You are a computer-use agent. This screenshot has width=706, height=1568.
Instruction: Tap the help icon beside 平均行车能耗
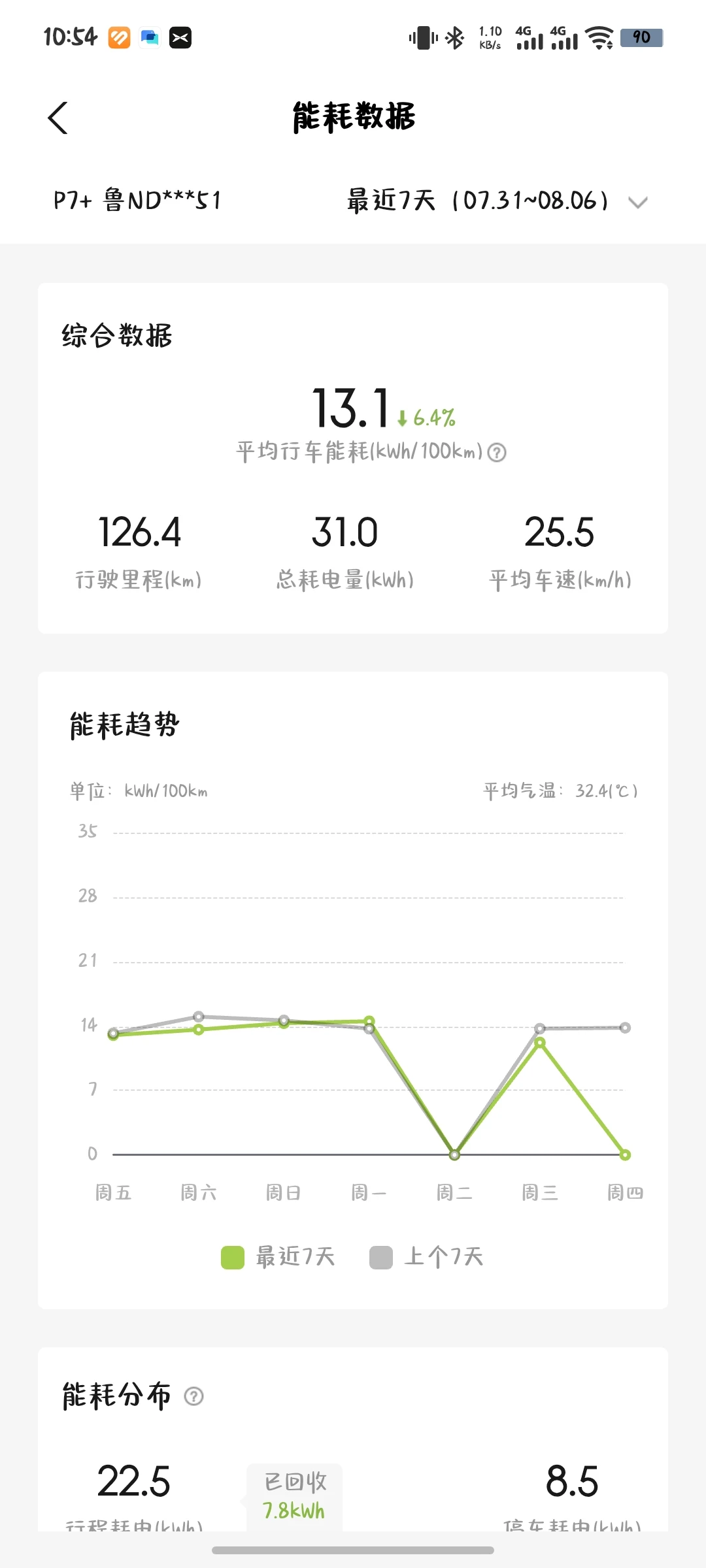(x=497, y=452)
